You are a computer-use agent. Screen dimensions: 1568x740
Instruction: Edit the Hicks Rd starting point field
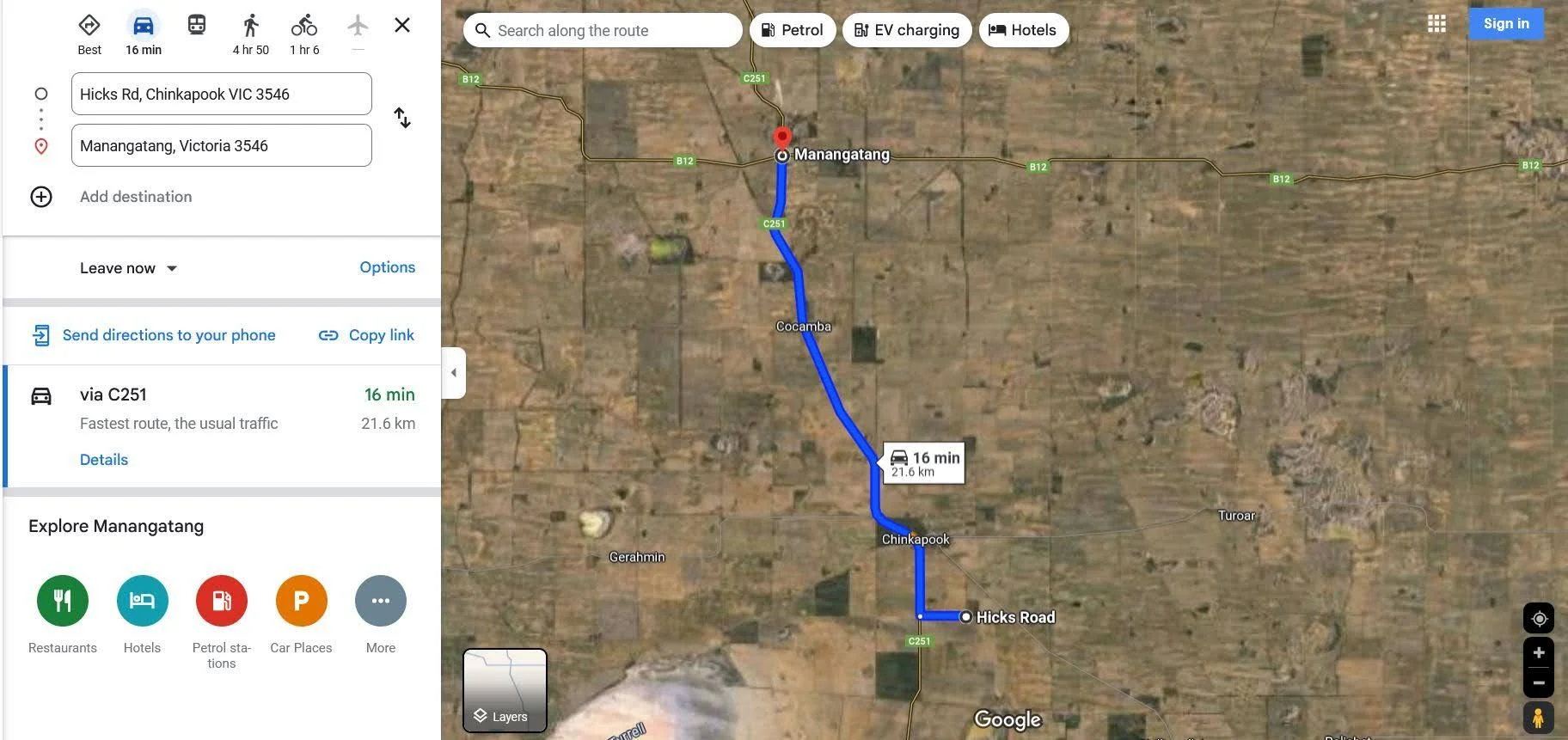[222, 94]
